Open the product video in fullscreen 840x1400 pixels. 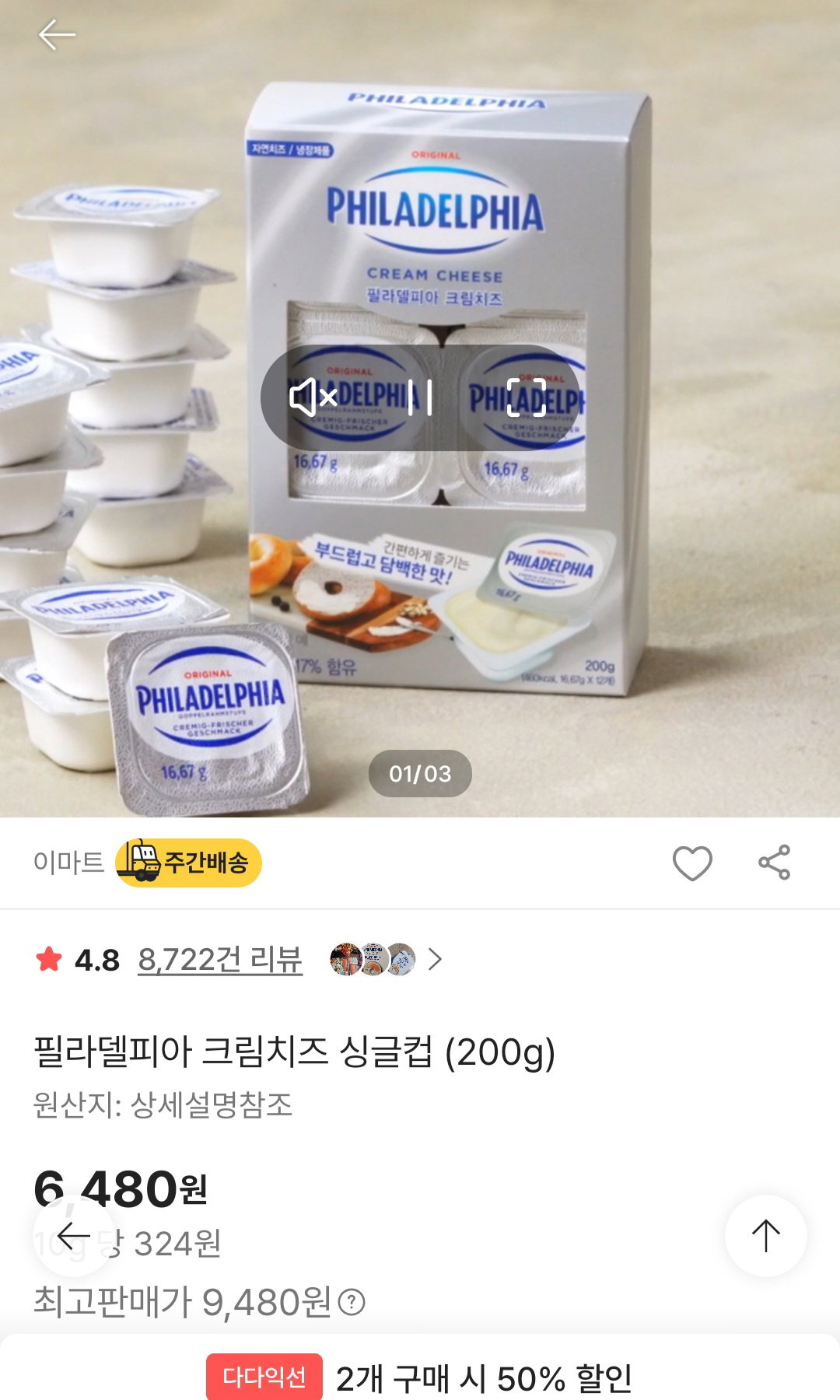tap(527, 397)
